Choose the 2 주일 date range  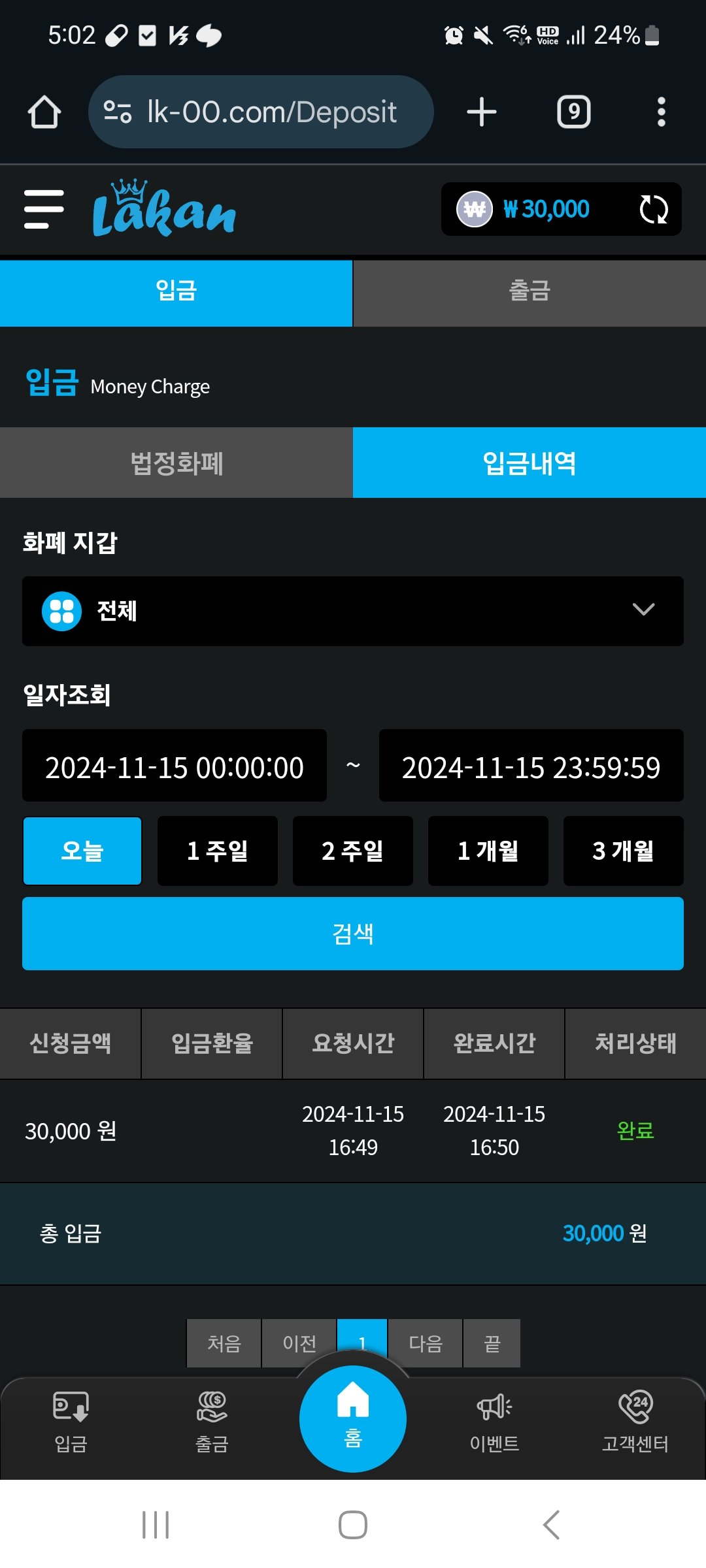352,851
